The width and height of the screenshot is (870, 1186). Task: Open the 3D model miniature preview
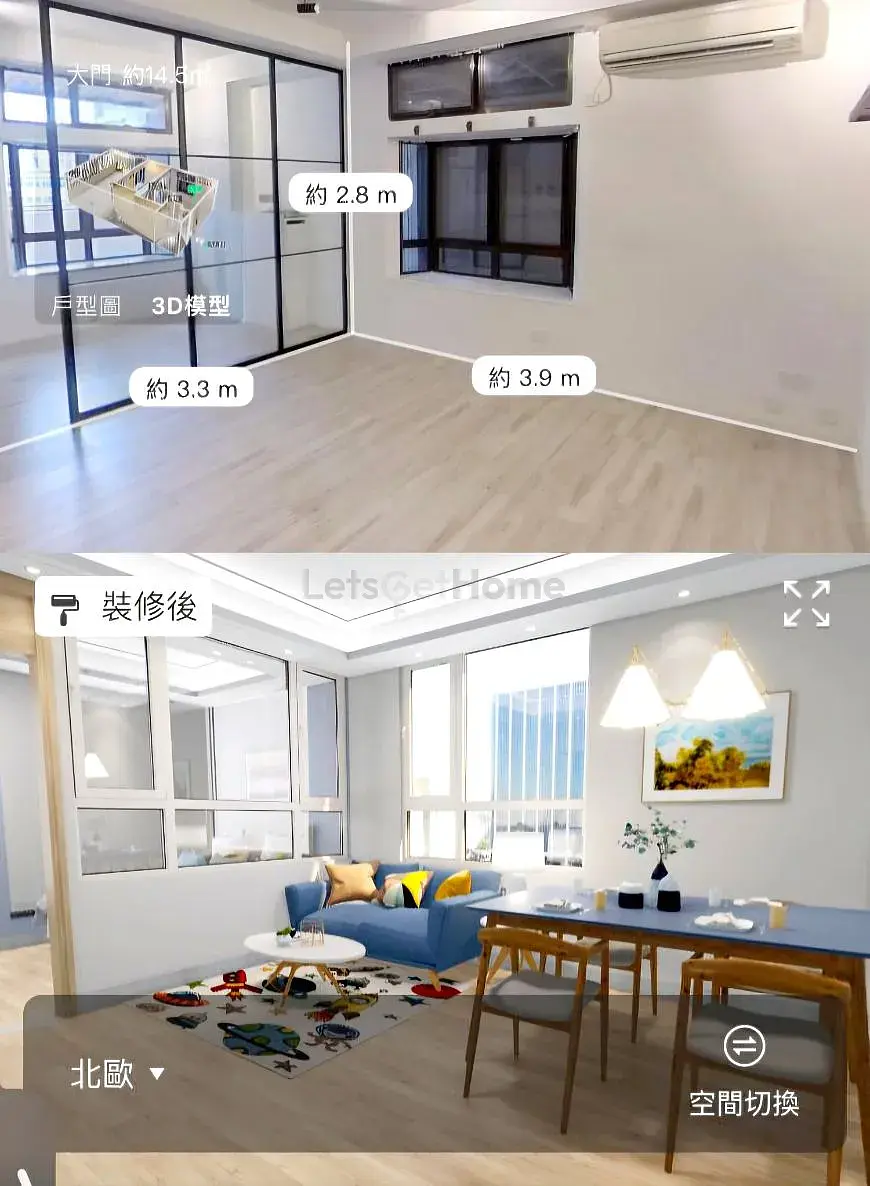(x=138, y=199)
